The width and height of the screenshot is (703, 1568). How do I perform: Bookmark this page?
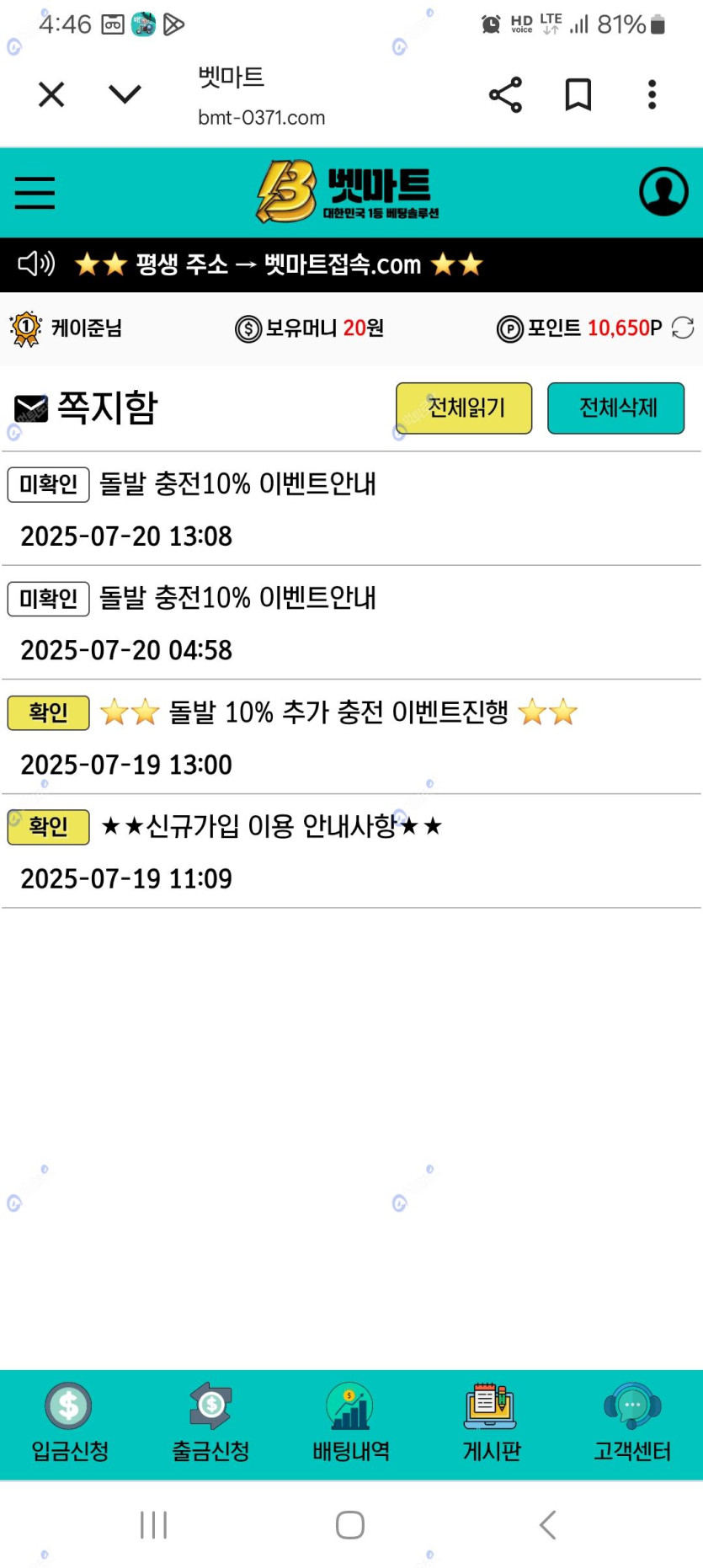pos(578,94)
